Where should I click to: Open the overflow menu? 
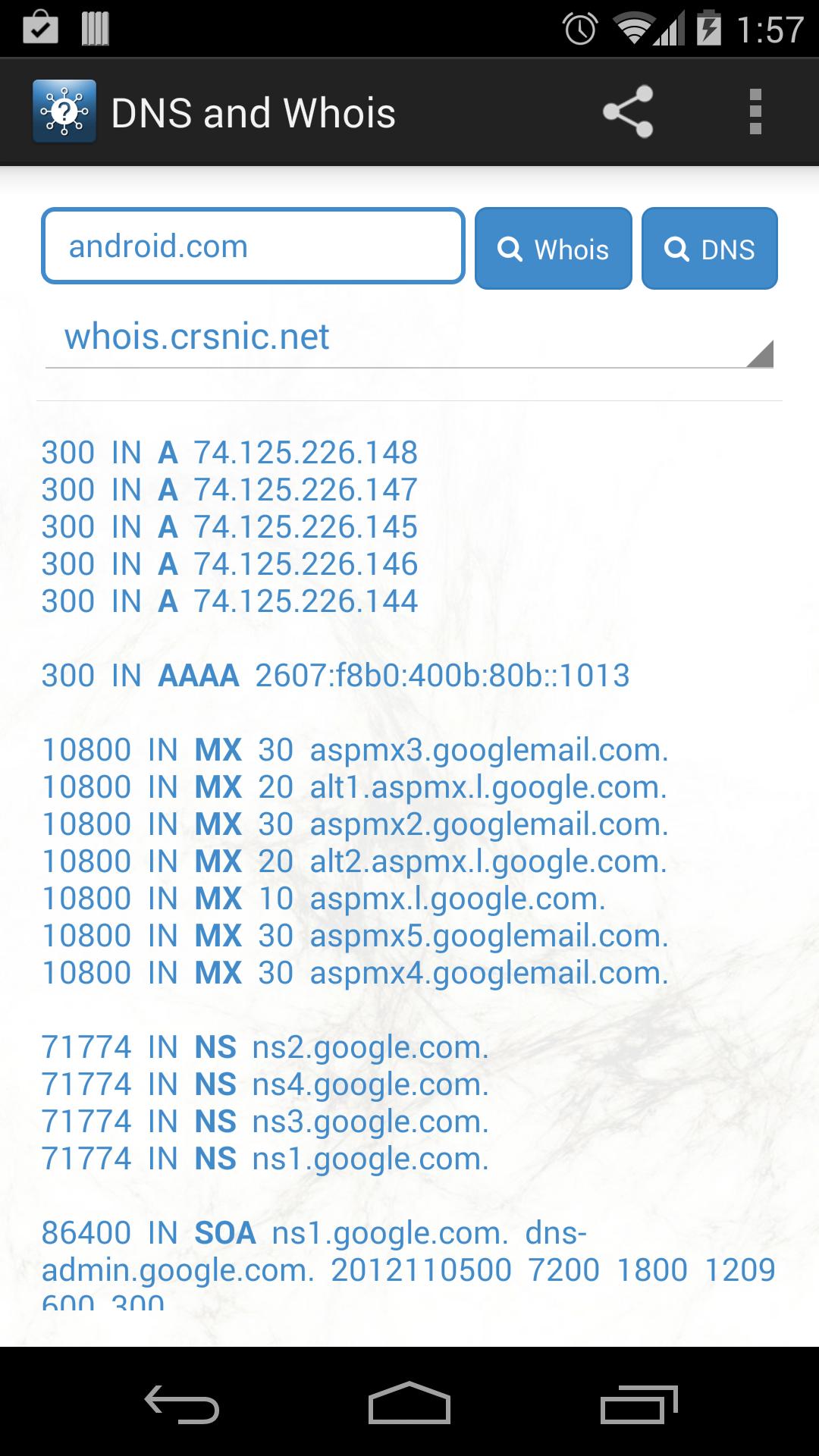(755, 111)
